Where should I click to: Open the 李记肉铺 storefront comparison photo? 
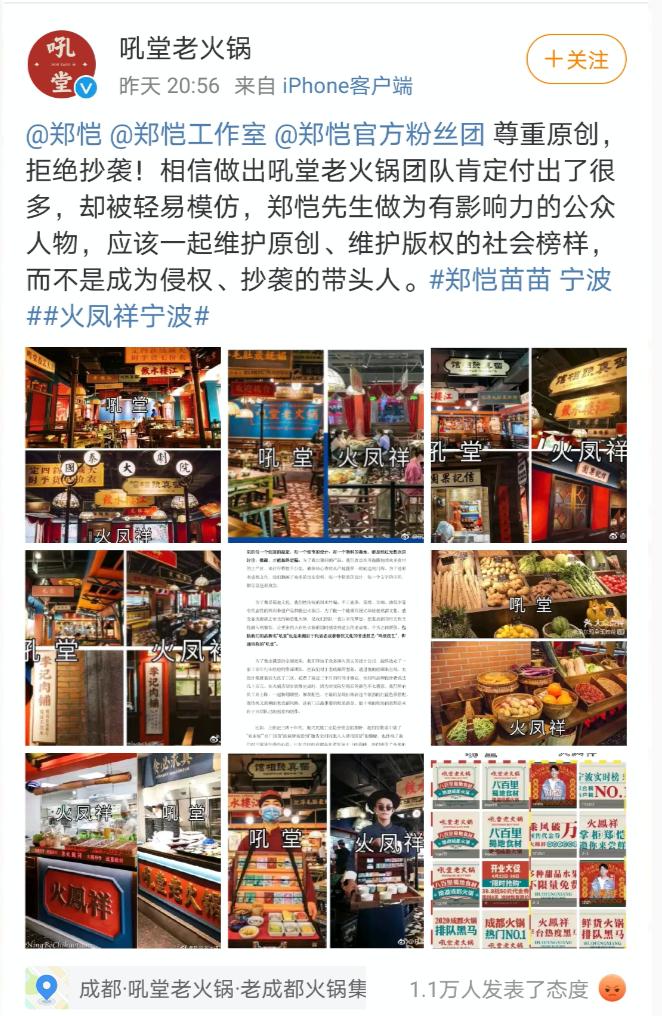123,647
